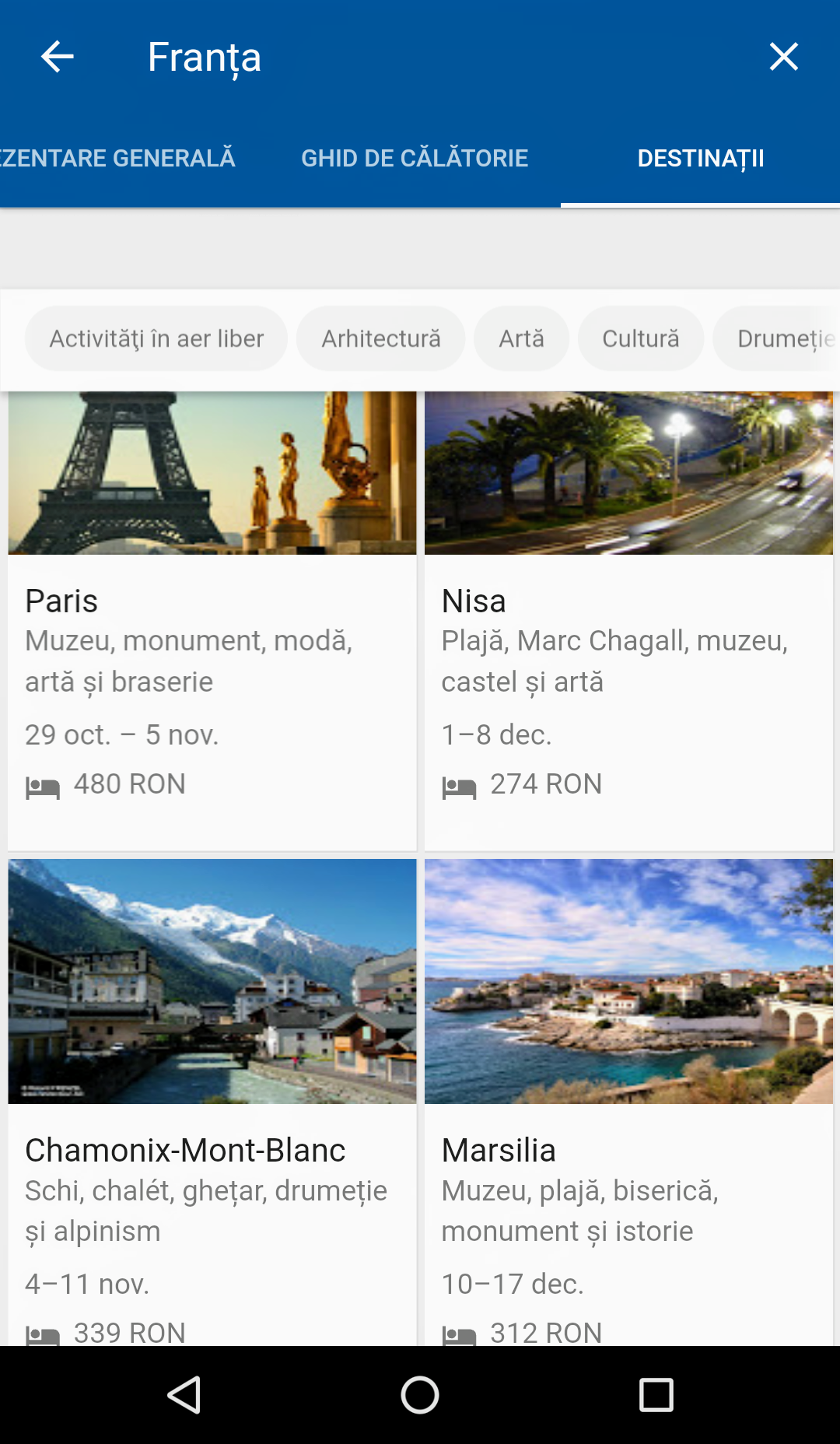840x1444 pixels.
Task: Tap the system home button
Action: (420, 1395)
